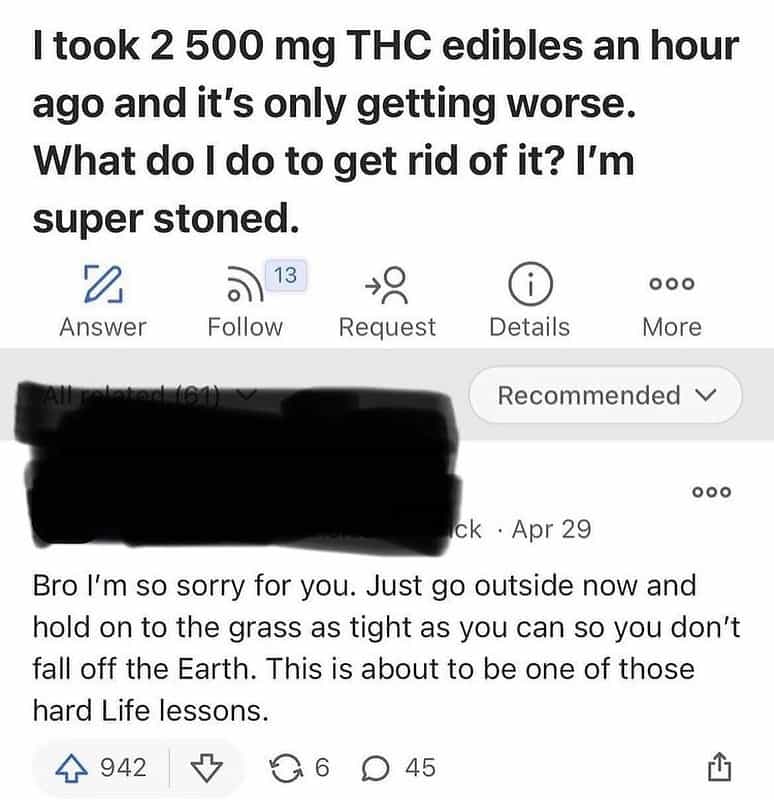View question Details
The width and height of the screenshot is (774, 800).
click(x=529, y=300)
